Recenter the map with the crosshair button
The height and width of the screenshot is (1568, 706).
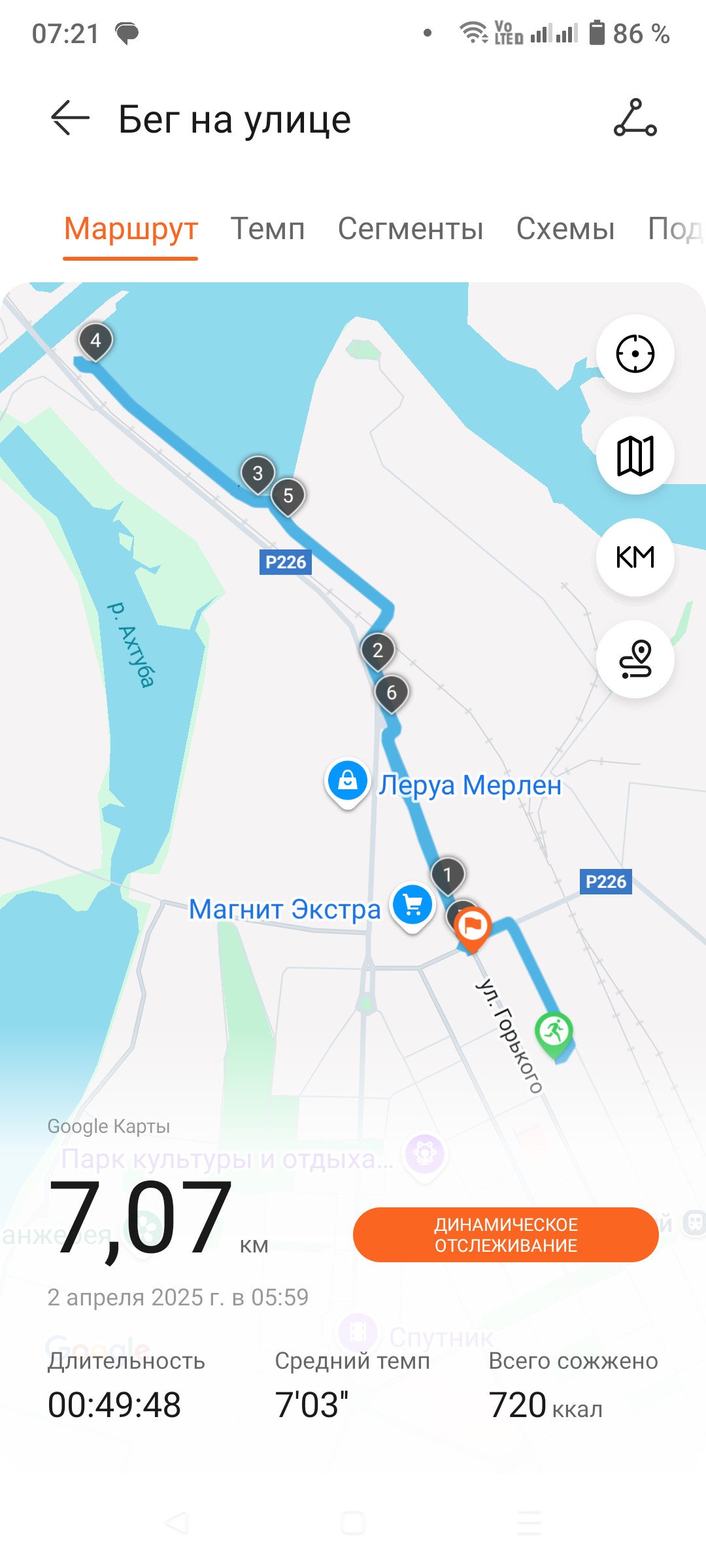point(635,354)
